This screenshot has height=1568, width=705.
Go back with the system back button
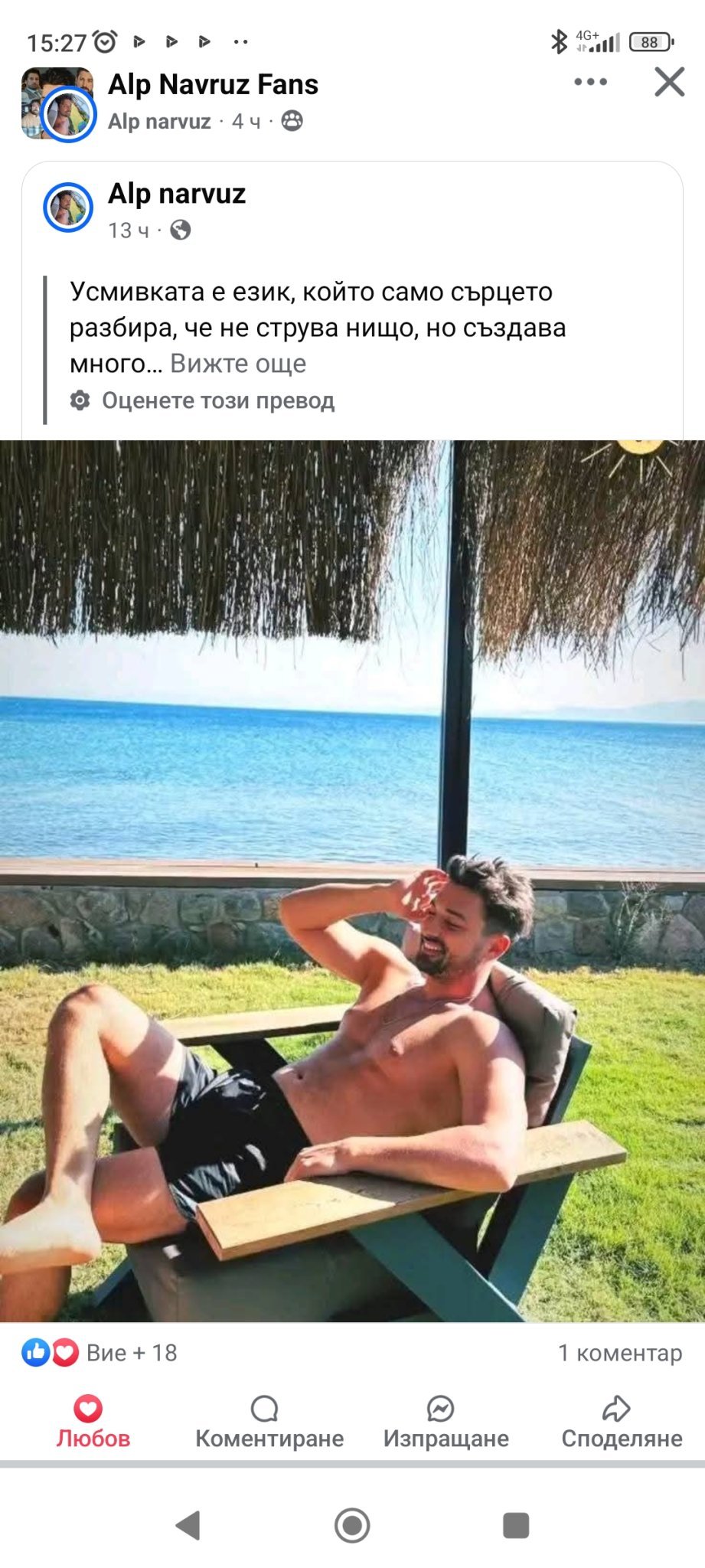[x=188, y=1525]
